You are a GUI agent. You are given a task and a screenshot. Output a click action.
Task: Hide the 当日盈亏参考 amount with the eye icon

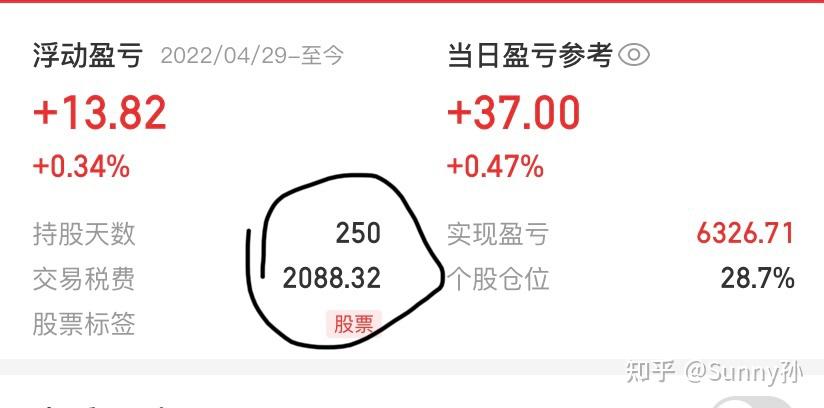[x=634, y=56]
